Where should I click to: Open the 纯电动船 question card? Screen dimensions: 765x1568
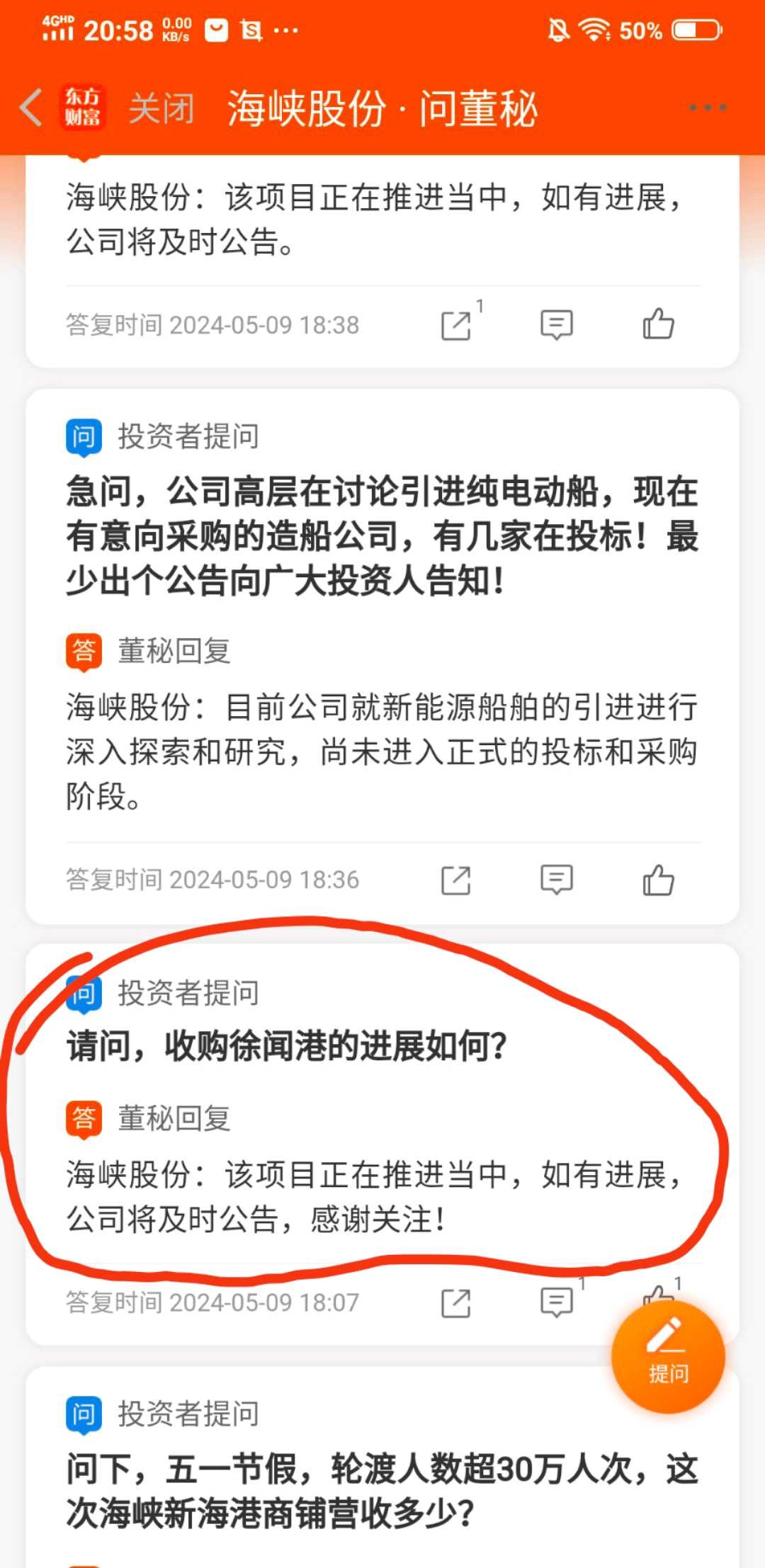tap(382, 536)
